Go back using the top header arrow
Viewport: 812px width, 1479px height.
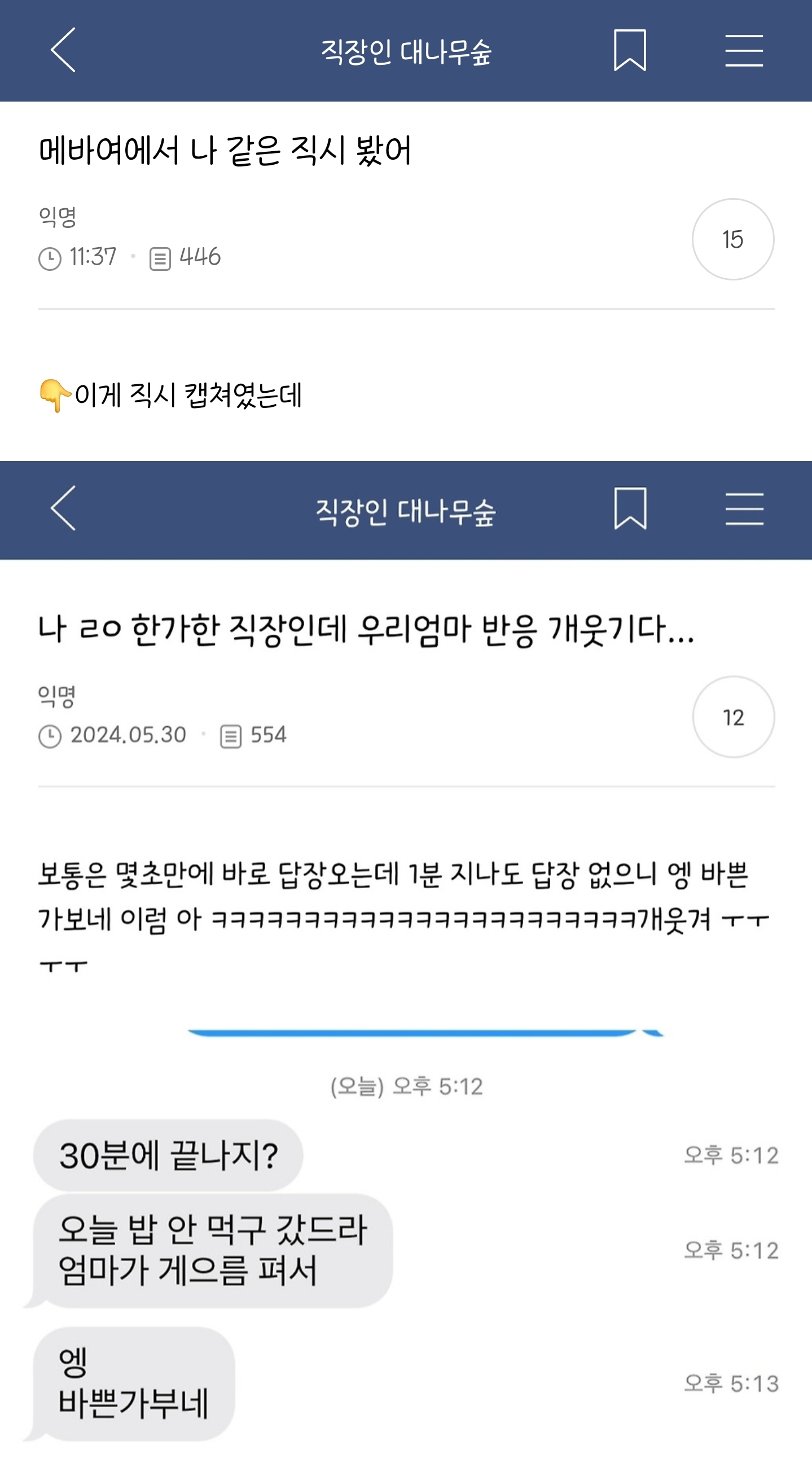[63, 50]
